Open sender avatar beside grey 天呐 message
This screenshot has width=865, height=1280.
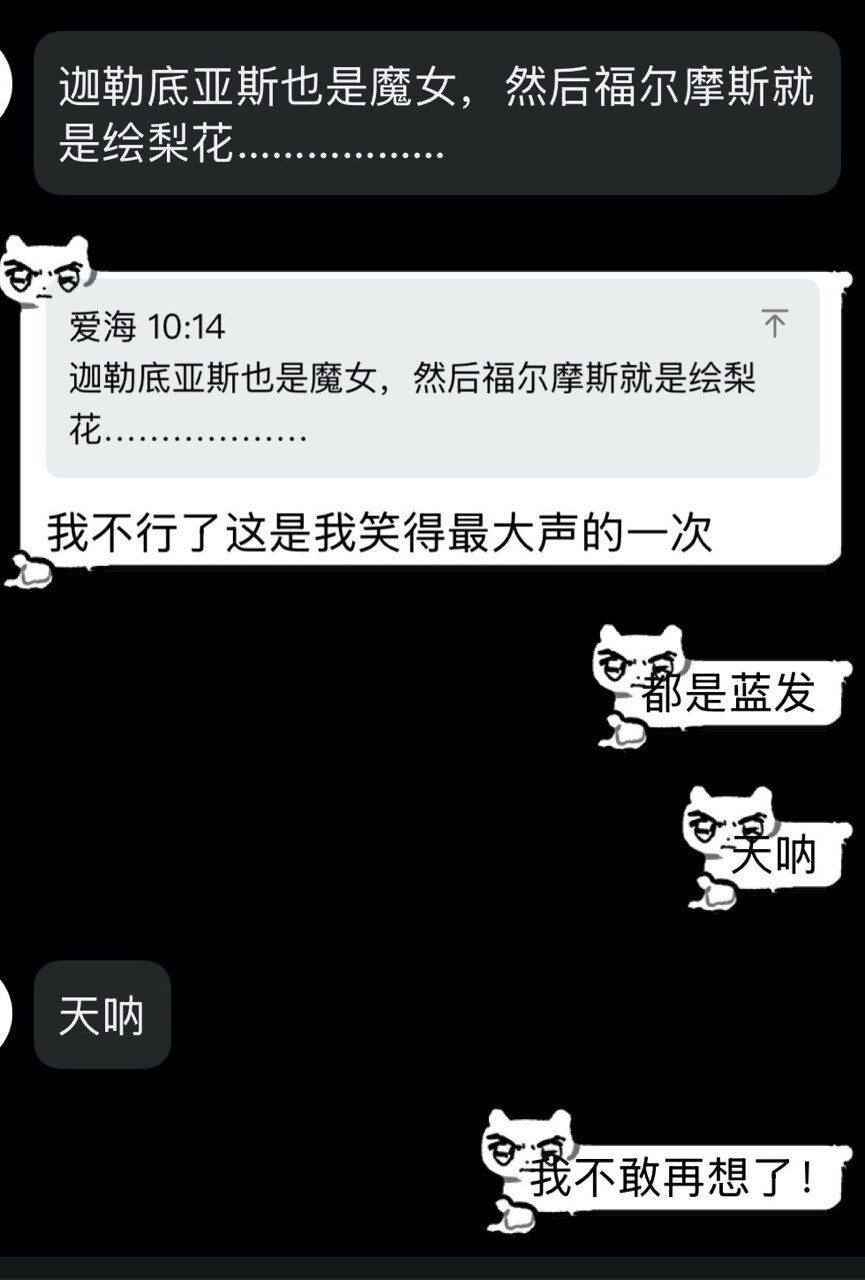click(5, 1015)
